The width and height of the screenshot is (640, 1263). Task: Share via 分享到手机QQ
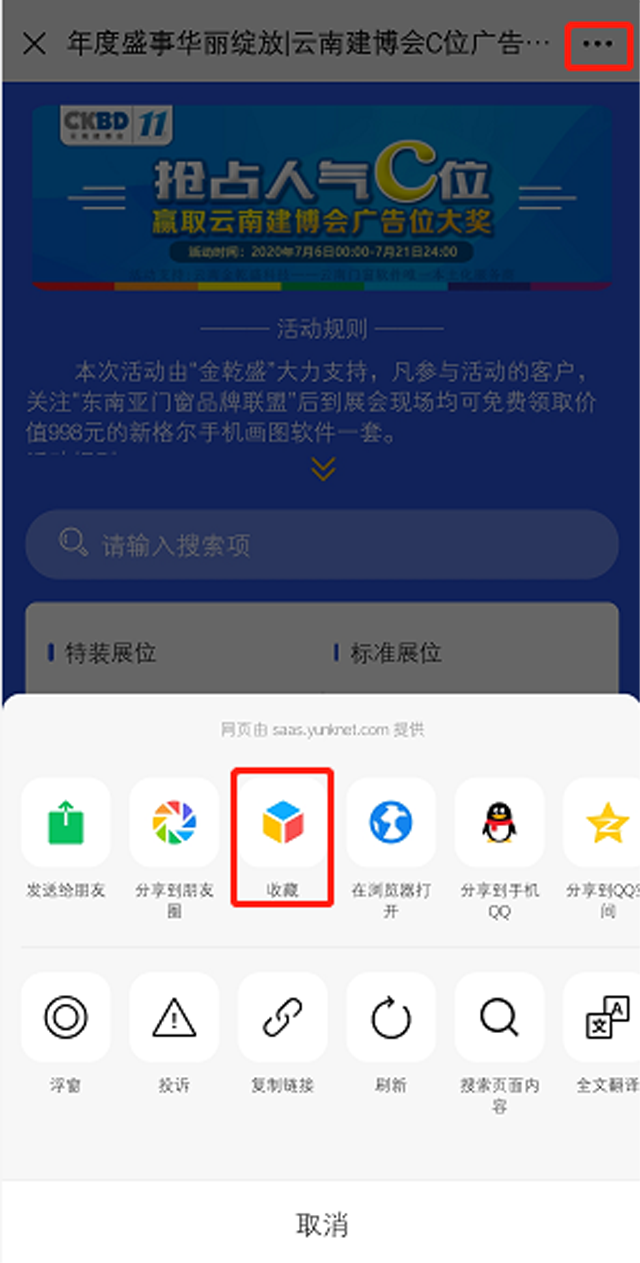coord(499,823)
